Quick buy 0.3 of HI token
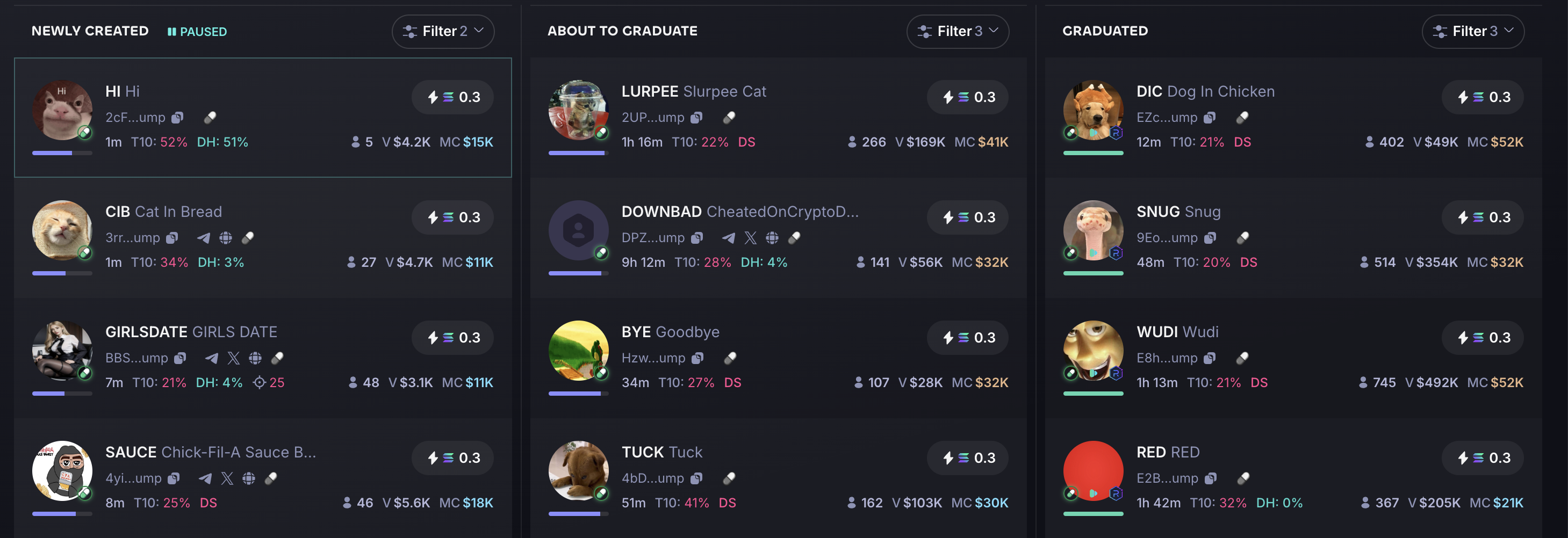This screenshot has width=1568, height=538. pyautogui.click(x=452, y=97)
